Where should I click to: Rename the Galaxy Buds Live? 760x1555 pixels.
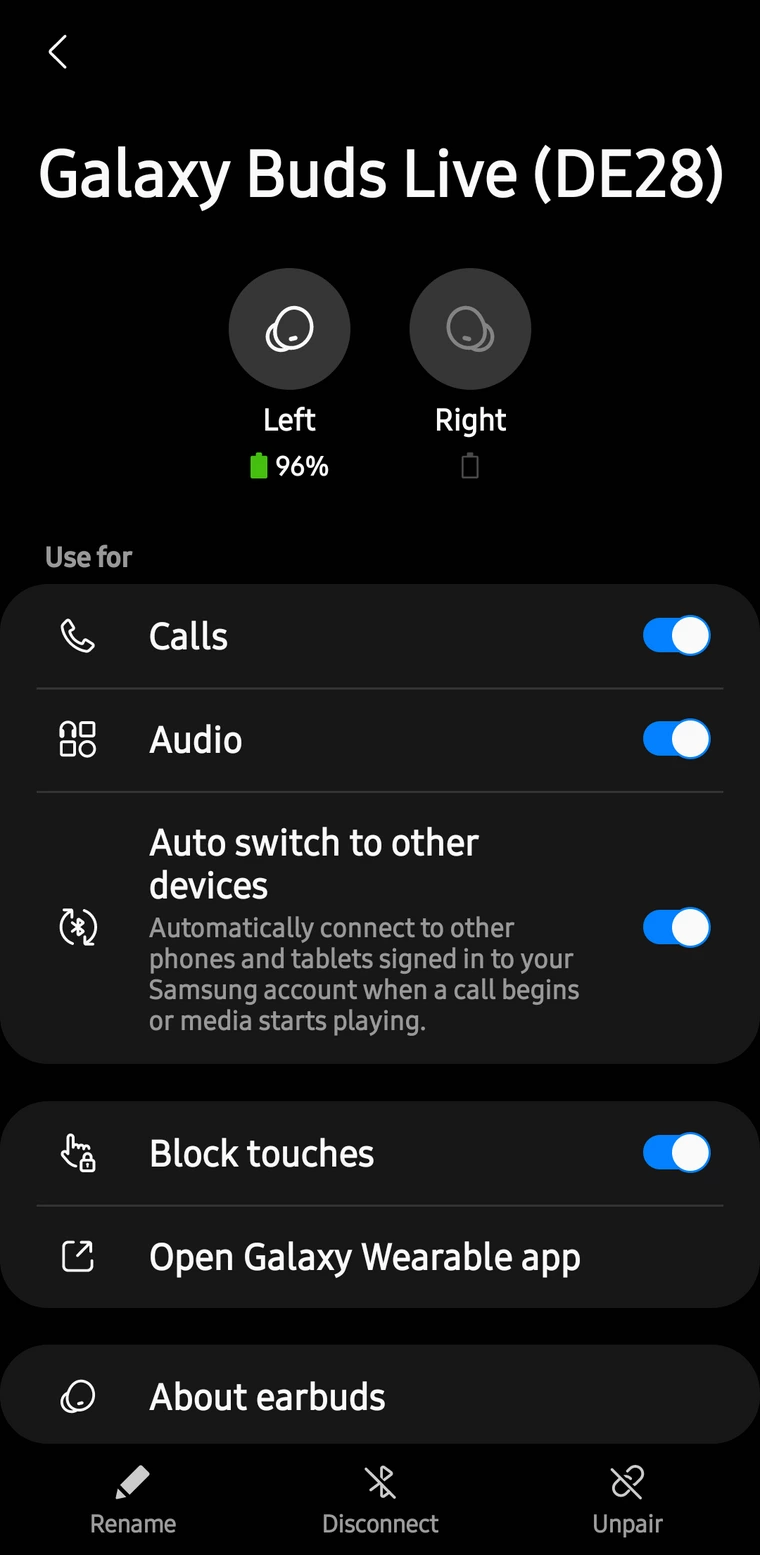(x=133, y=1501)
